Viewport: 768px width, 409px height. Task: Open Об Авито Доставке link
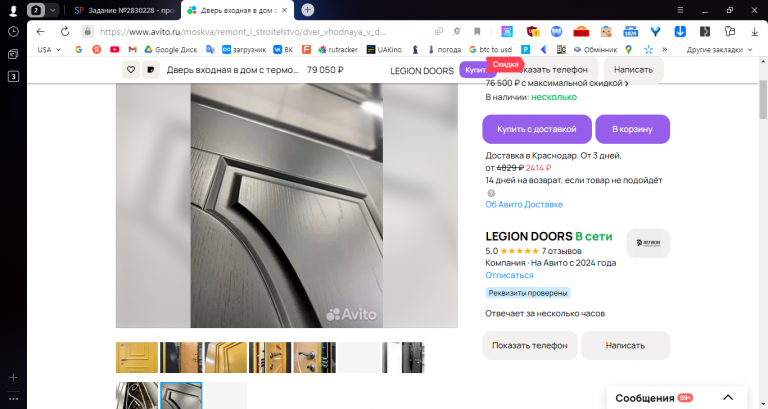[523, 204]
